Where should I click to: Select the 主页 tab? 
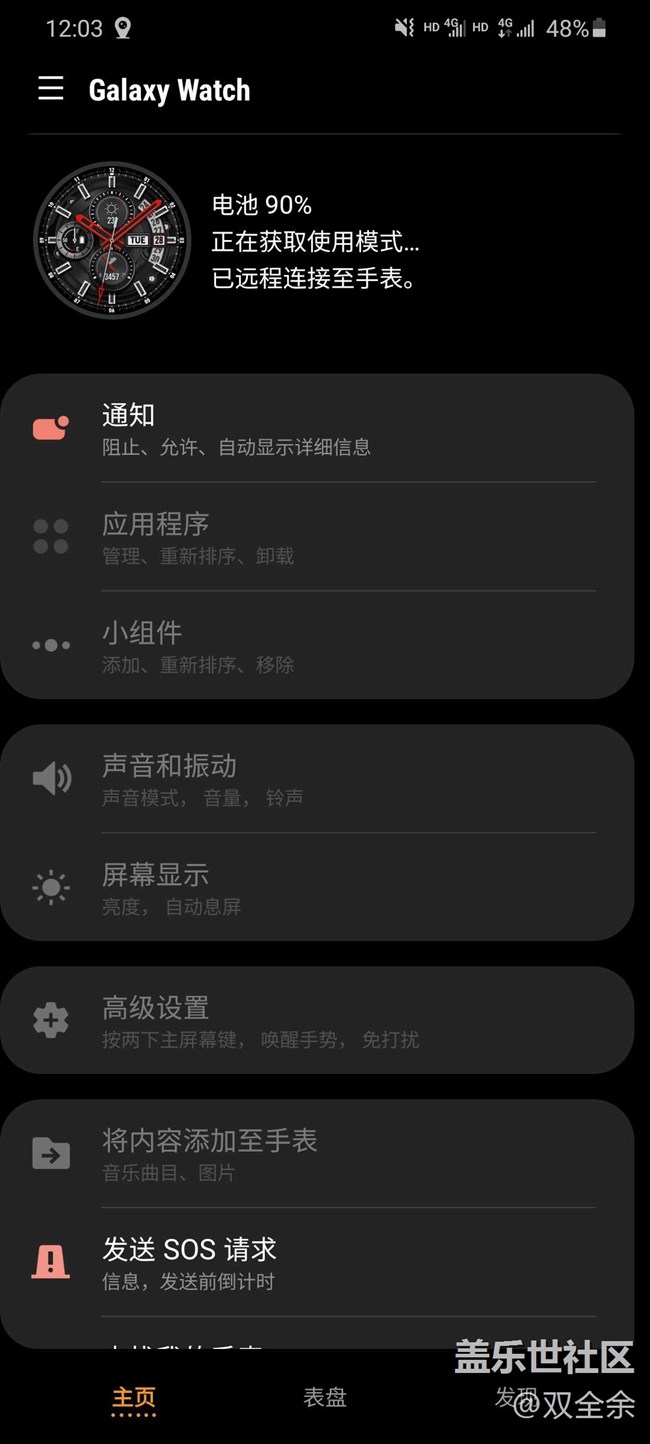tap(133, 1397)
